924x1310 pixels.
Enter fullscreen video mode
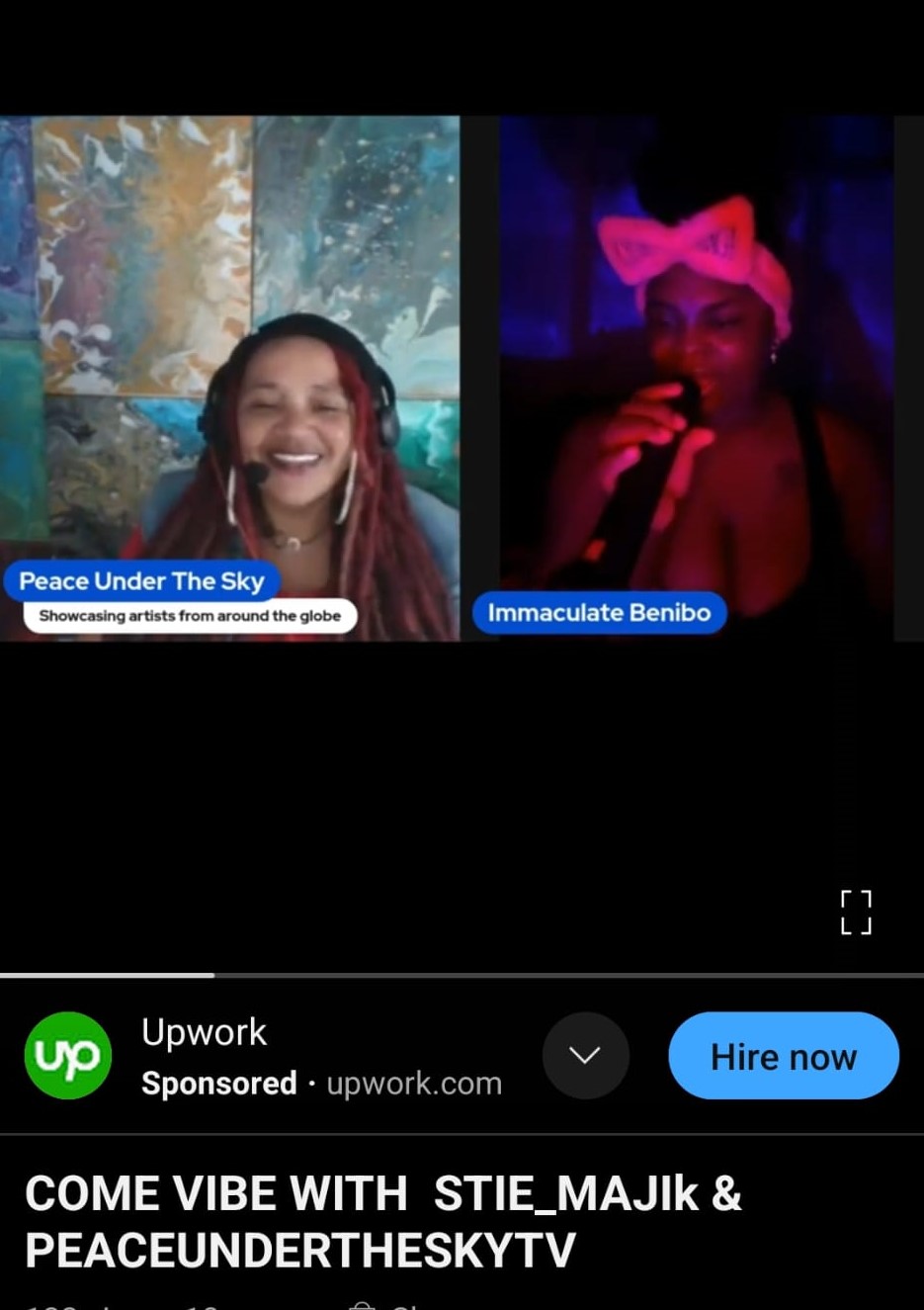[855, 912]
